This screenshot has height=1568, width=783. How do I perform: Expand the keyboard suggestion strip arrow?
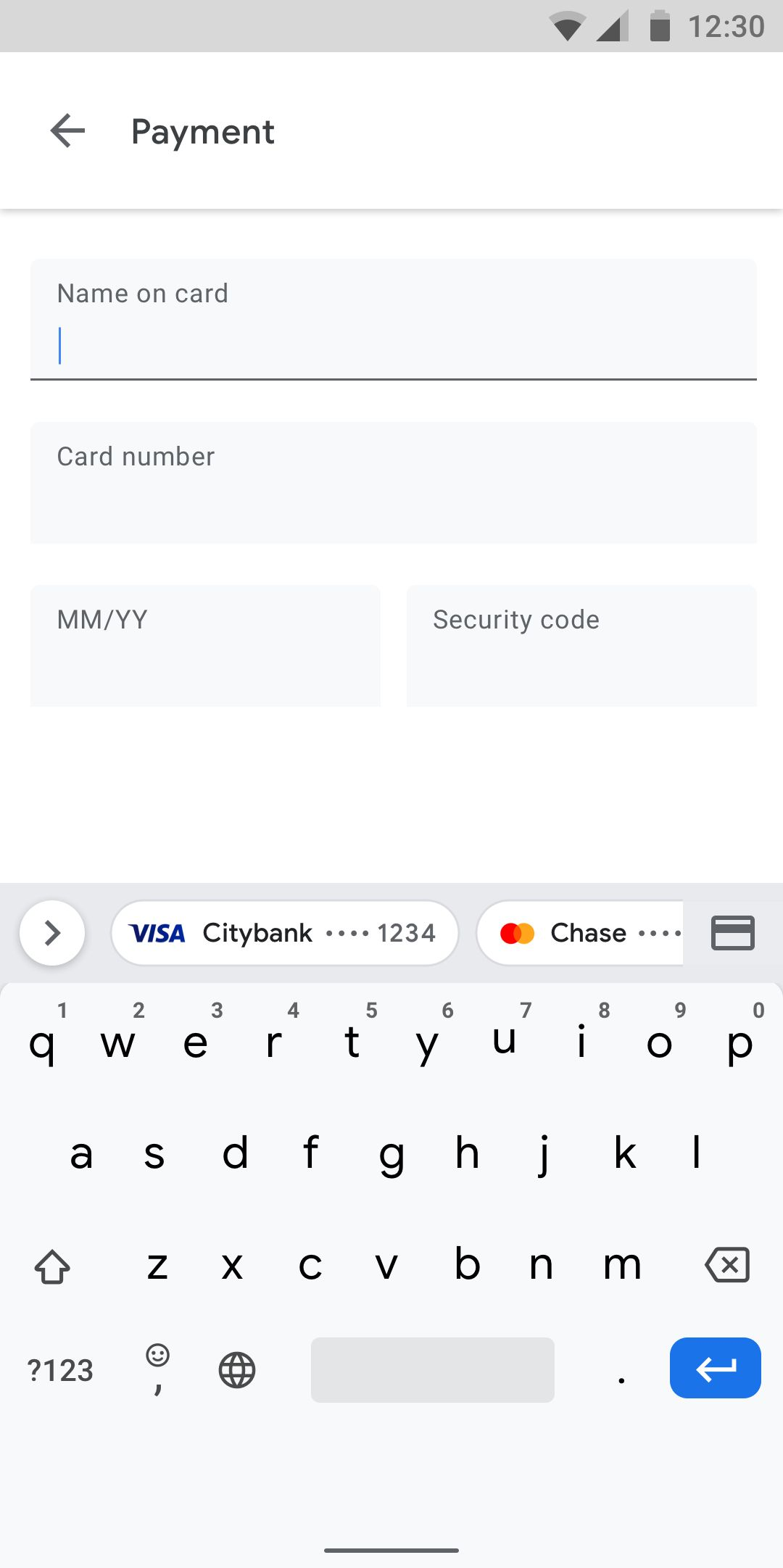(52, 933)
